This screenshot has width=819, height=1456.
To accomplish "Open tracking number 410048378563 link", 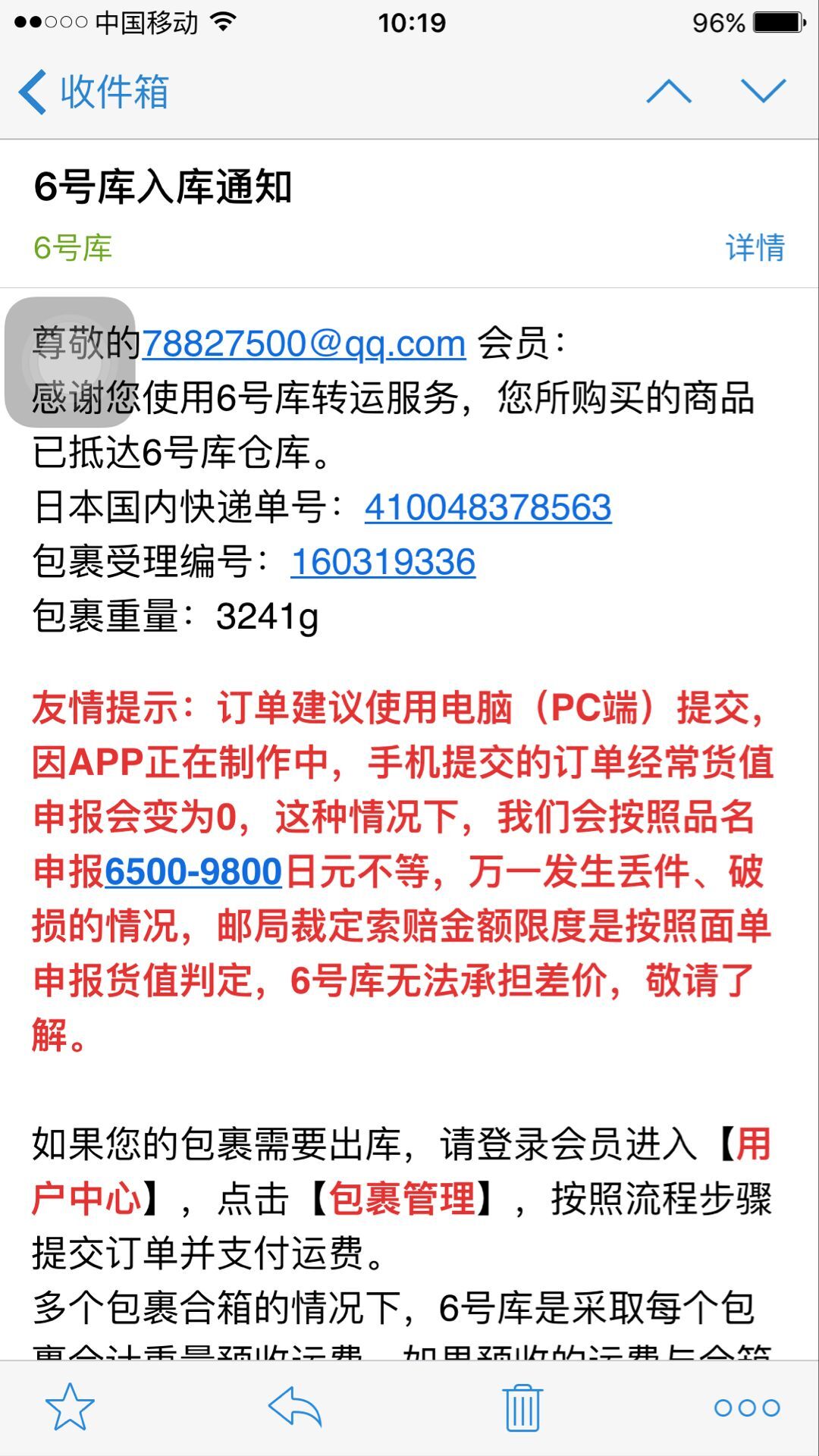I will click(488, 507).
